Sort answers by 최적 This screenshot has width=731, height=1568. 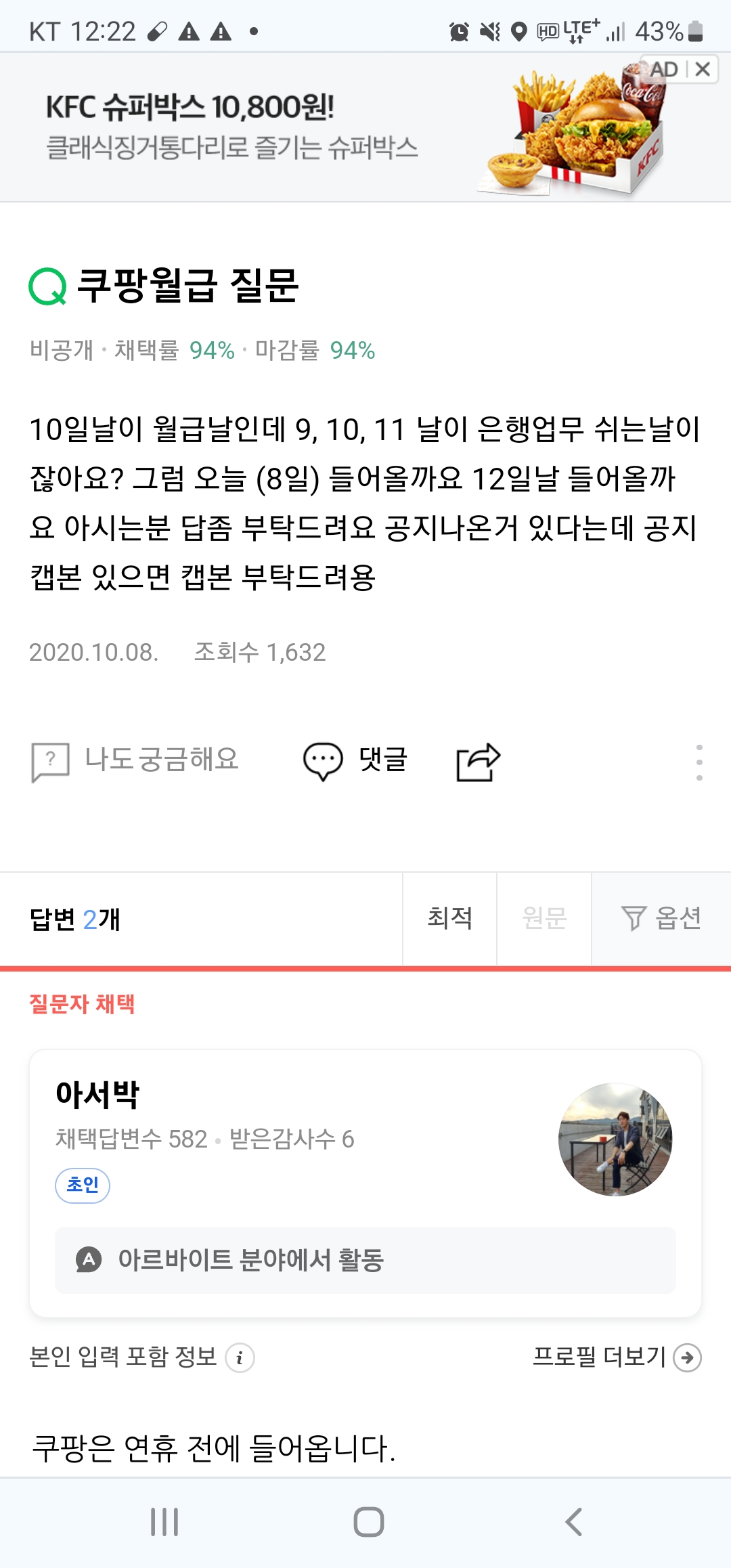450,919
